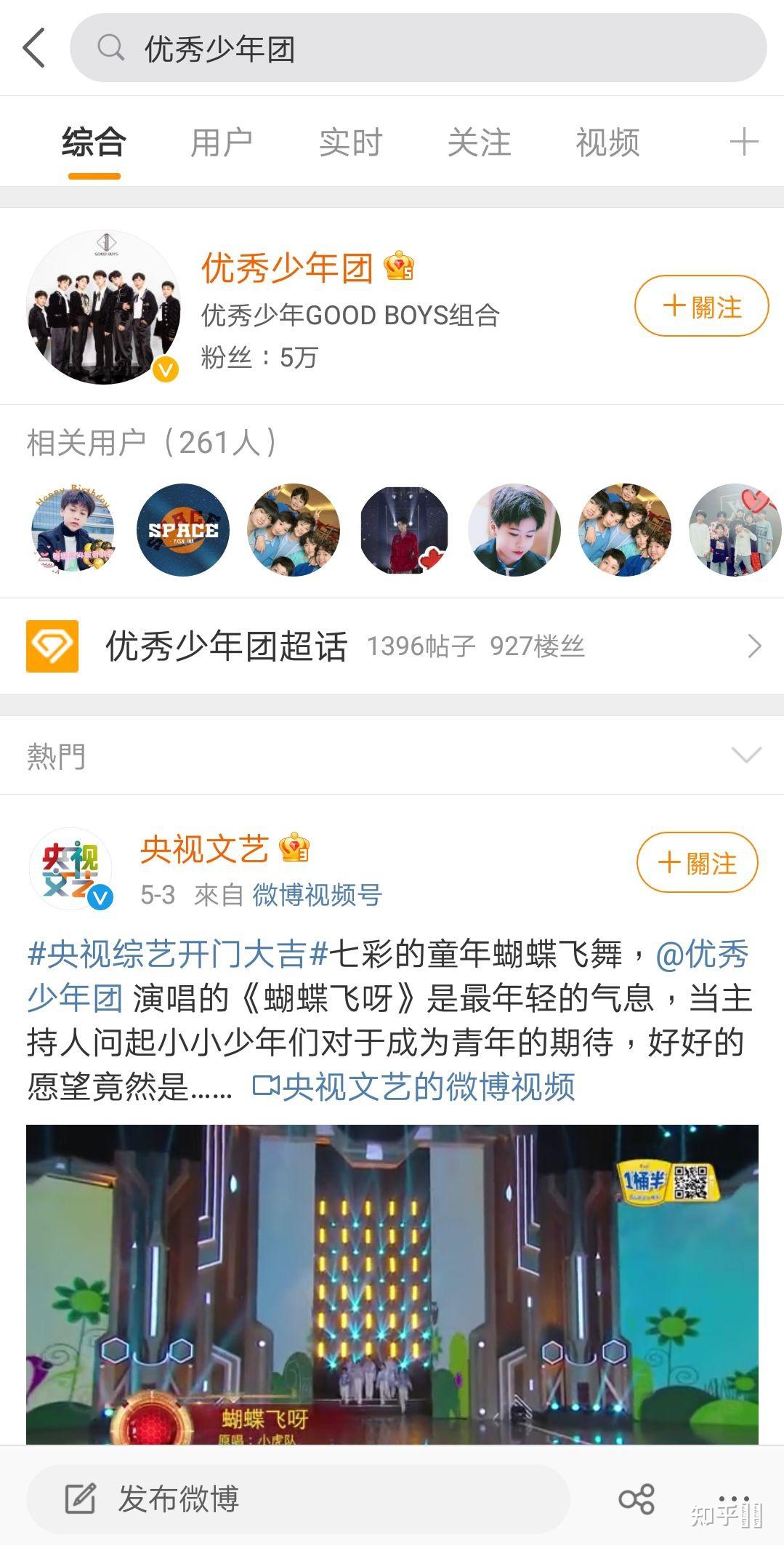Image resolution: width=784 pixels, height=1545 pixels.
Task: Share via the bottom share icon
Action: pyautogui.click(x=636, y=1498)
